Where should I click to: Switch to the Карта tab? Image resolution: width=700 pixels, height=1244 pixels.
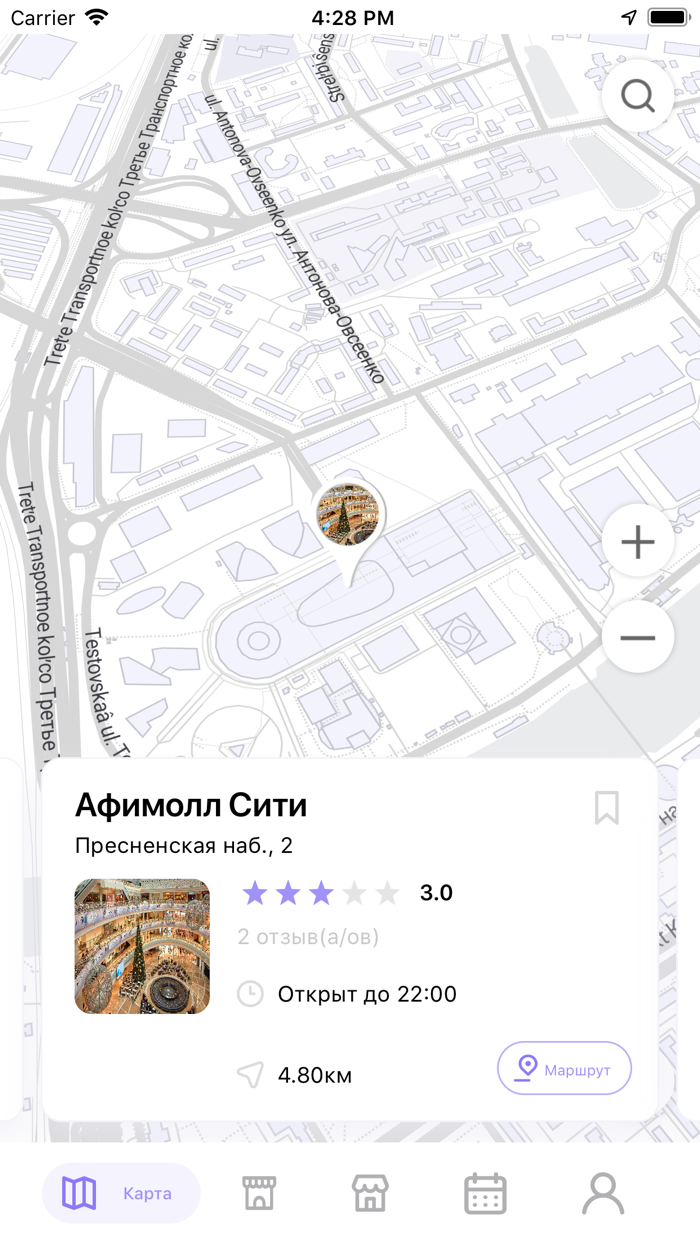(121, 1193)
